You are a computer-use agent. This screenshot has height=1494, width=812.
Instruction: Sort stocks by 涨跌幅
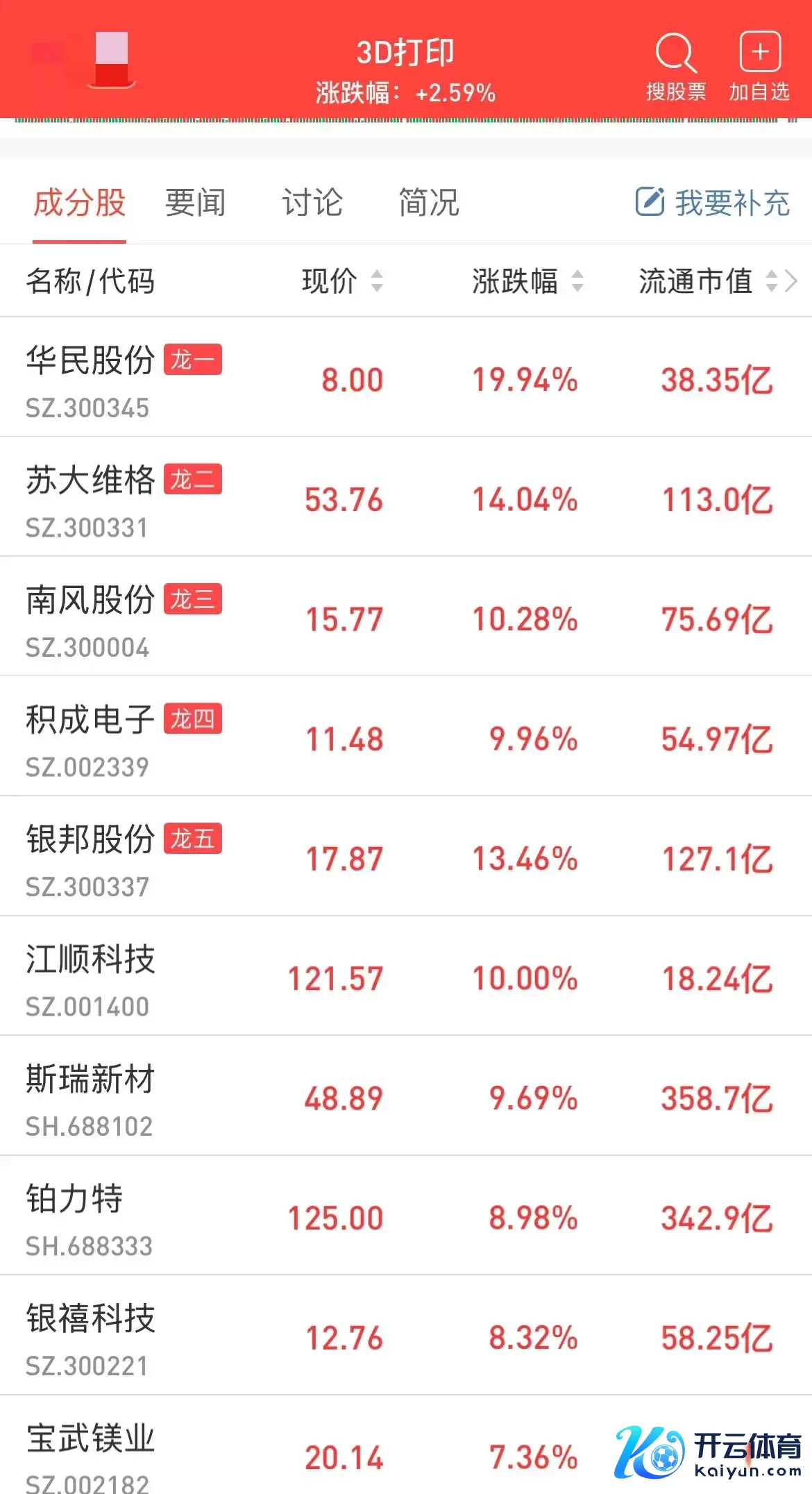coord(527,281)
